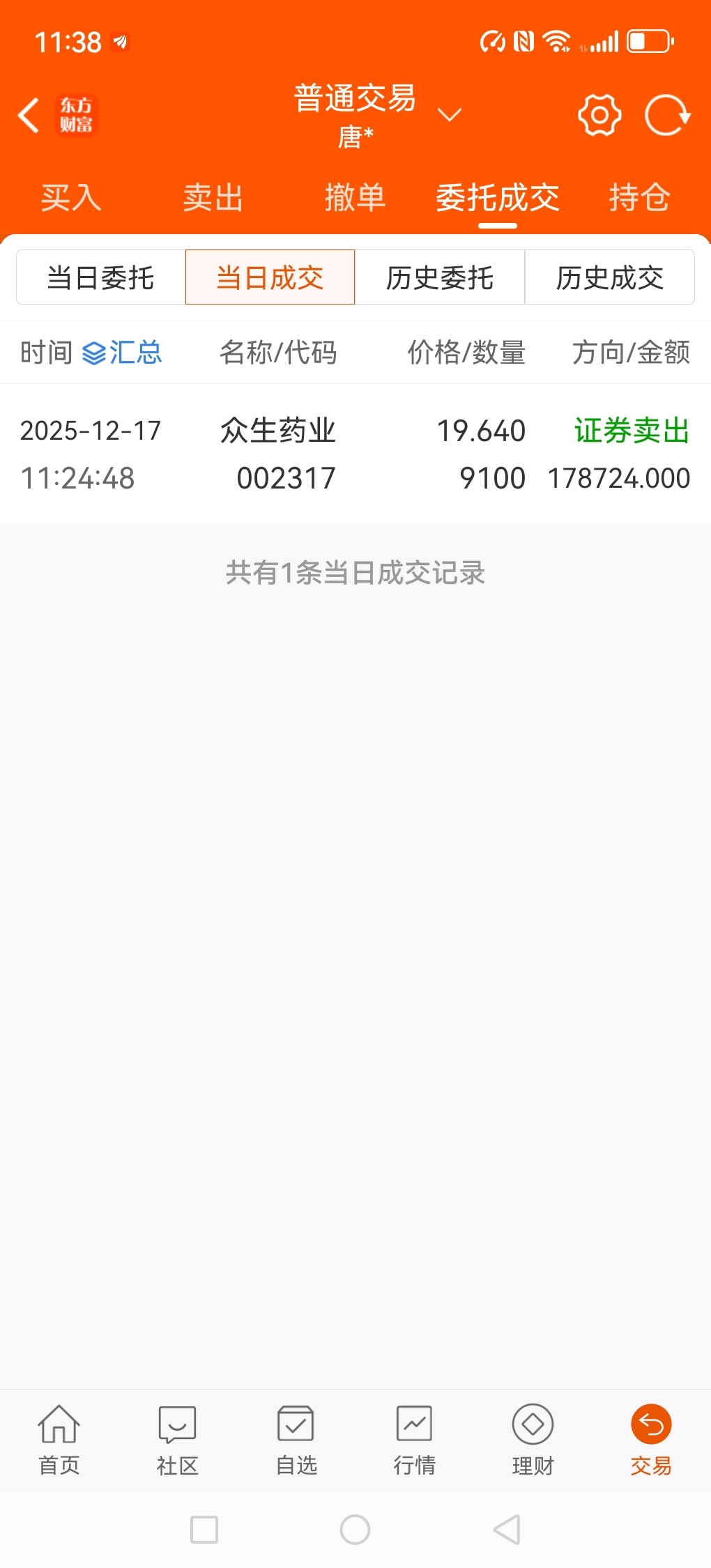
Task: Select the 历史委托 segment
Action: [440, 277]
